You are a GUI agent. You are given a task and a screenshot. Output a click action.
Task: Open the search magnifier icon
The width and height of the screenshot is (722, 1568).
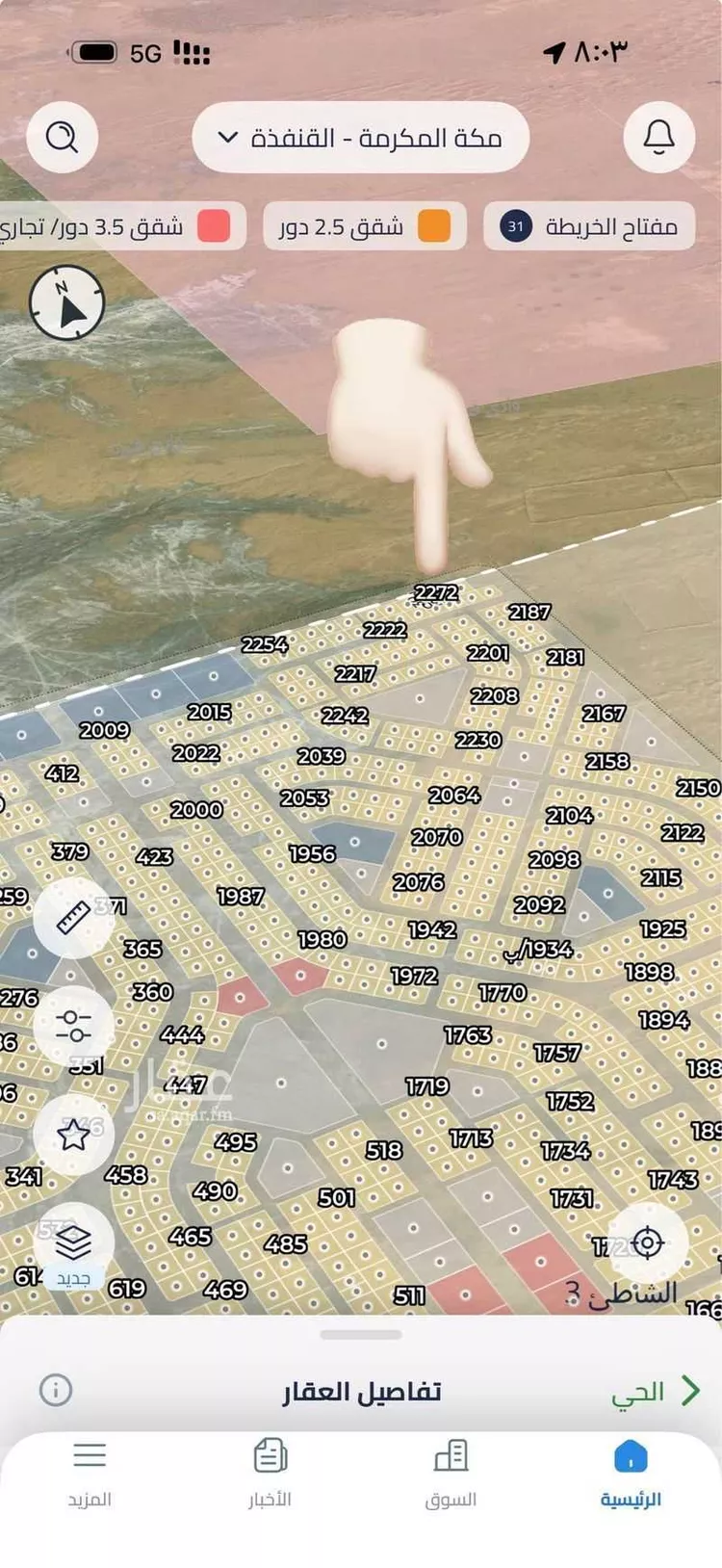click(63, 137)
